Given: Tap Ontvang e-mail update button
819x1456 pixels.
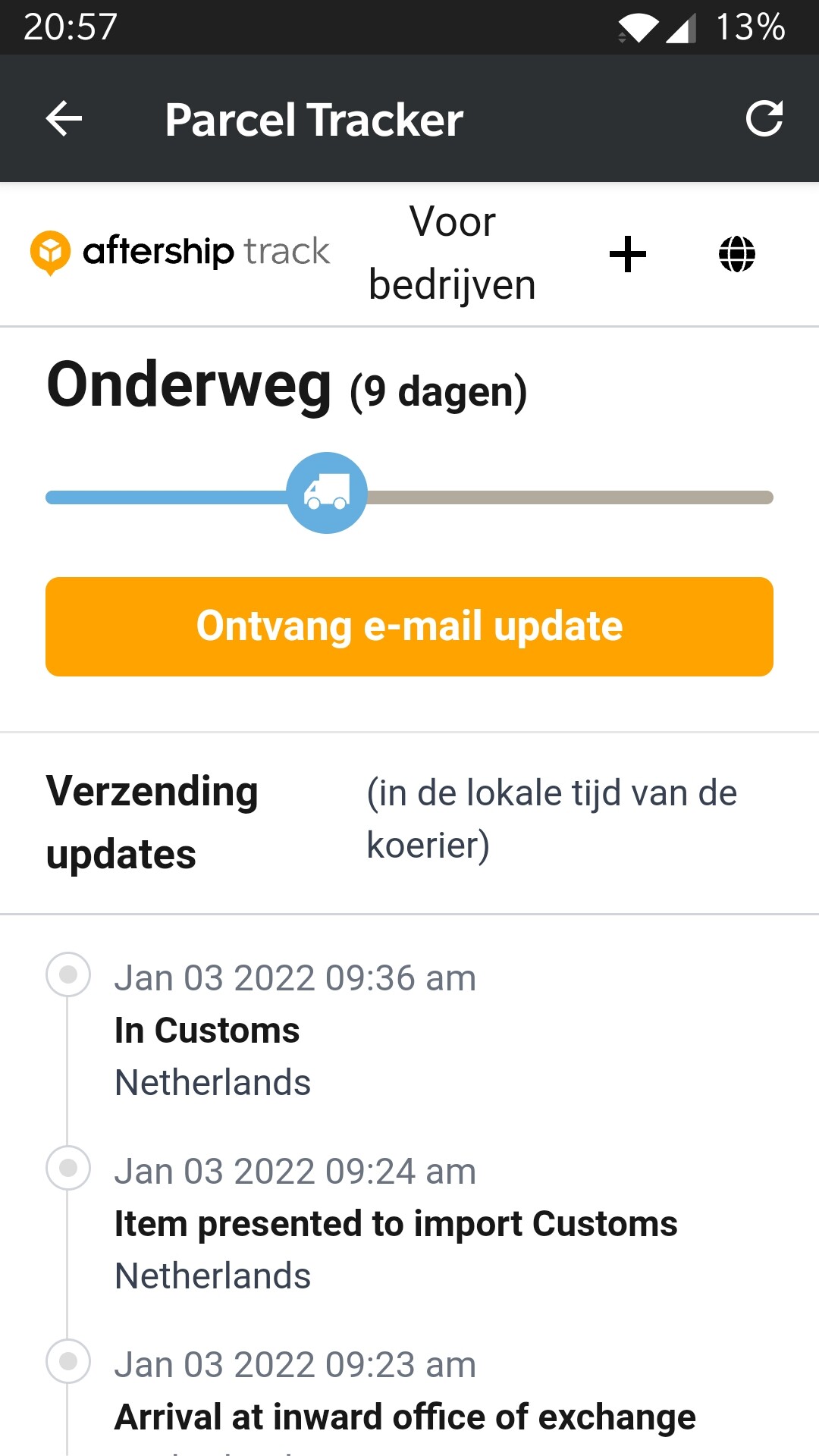Looking at the screenshot, I should (409, 626).
